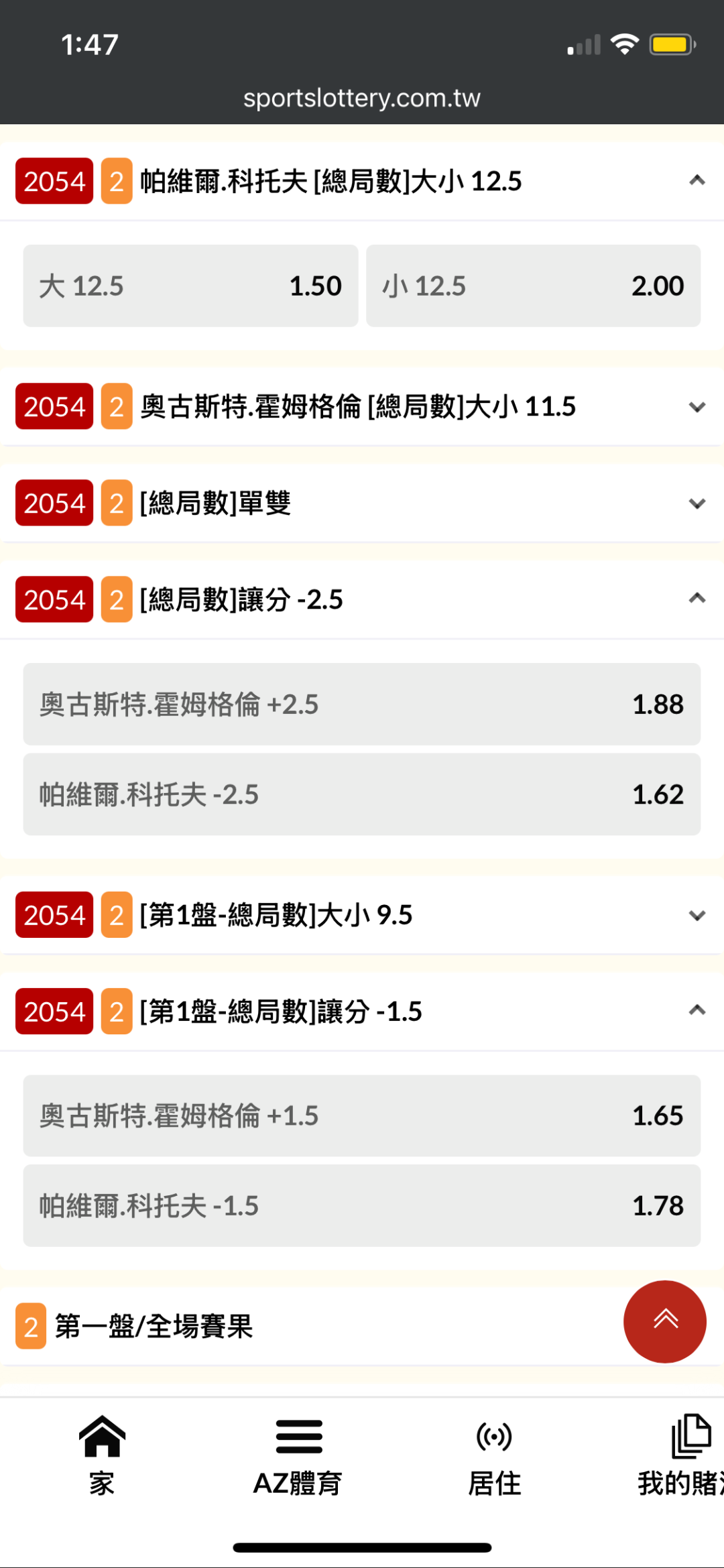Viewport: 724px width, 1568px height.
Task: Tap the sportslottery.com.tw address bar
Action: pyautogui.click(x=362, y=99)
